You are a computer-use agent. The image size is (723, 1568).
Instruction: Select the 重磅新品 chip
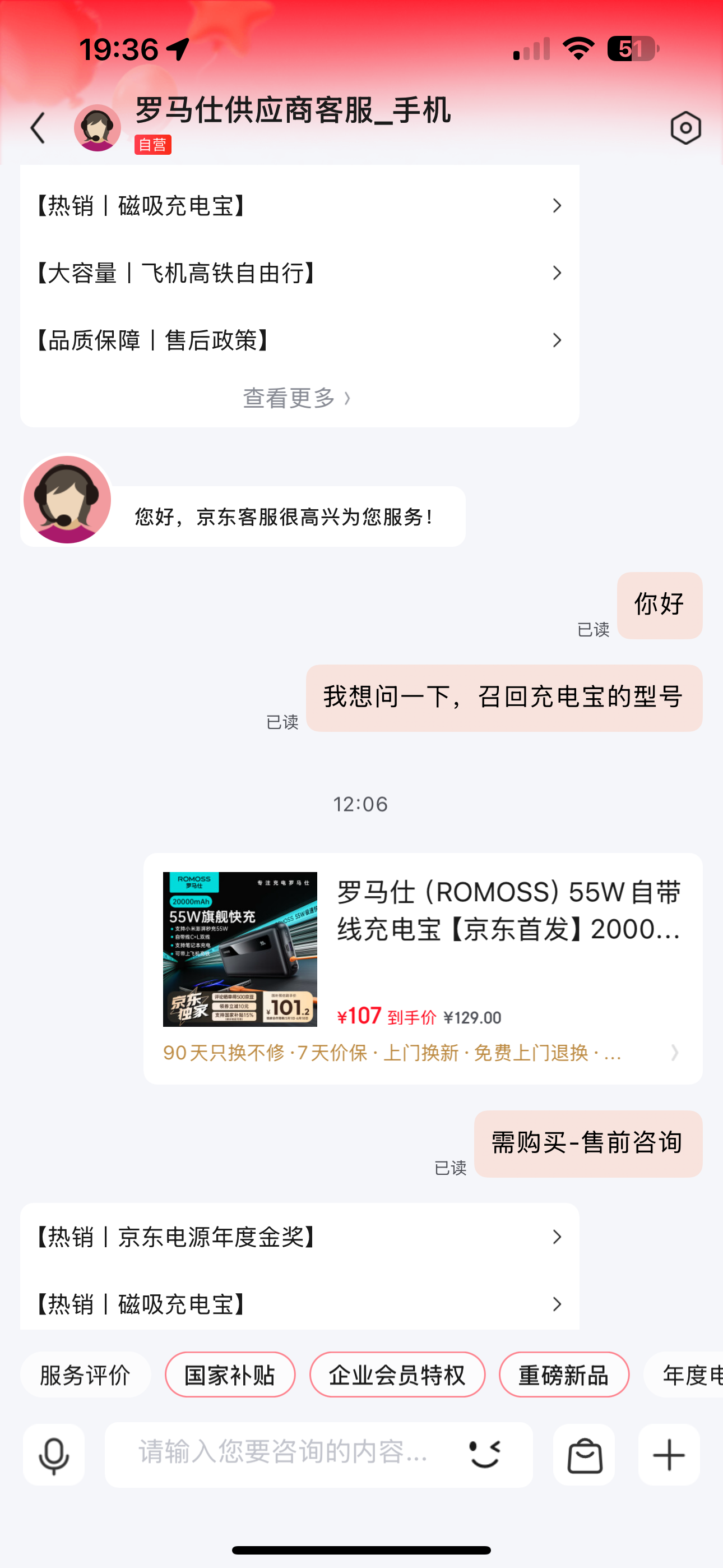(564, 1375)
